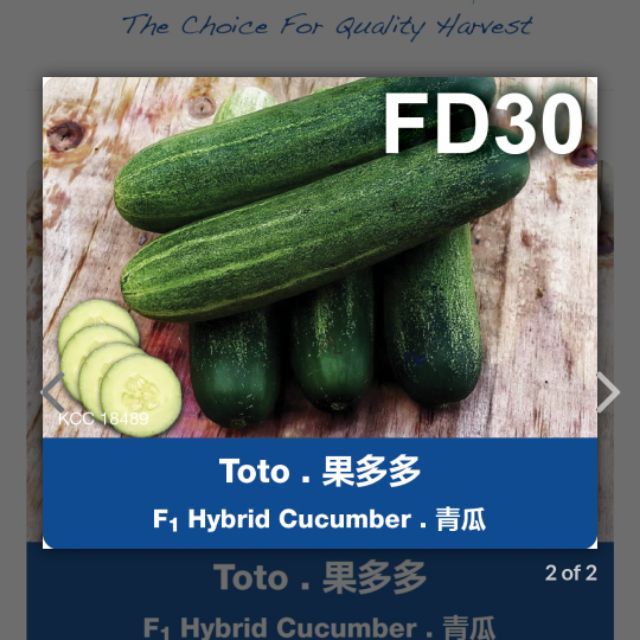This screenshot has width=640, height=640.
Task: Go to the previous image in gallery
Action: click(52, 392)
